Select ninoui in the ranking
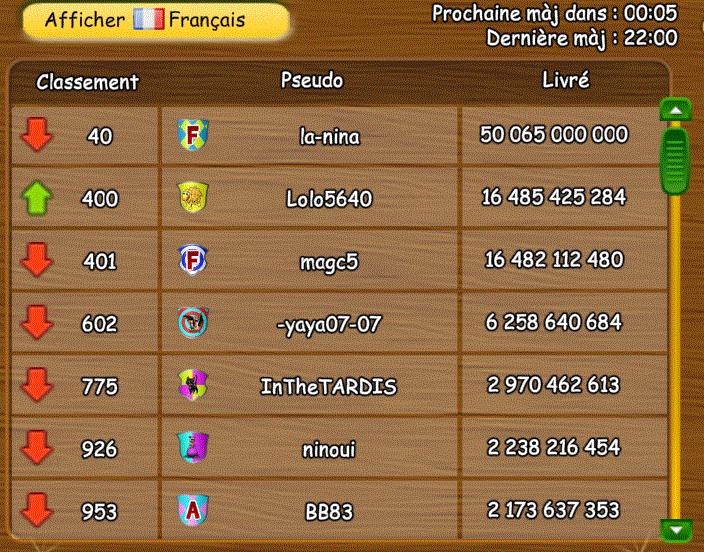This screenshot has width=704, height=552. tap(329, 449)
